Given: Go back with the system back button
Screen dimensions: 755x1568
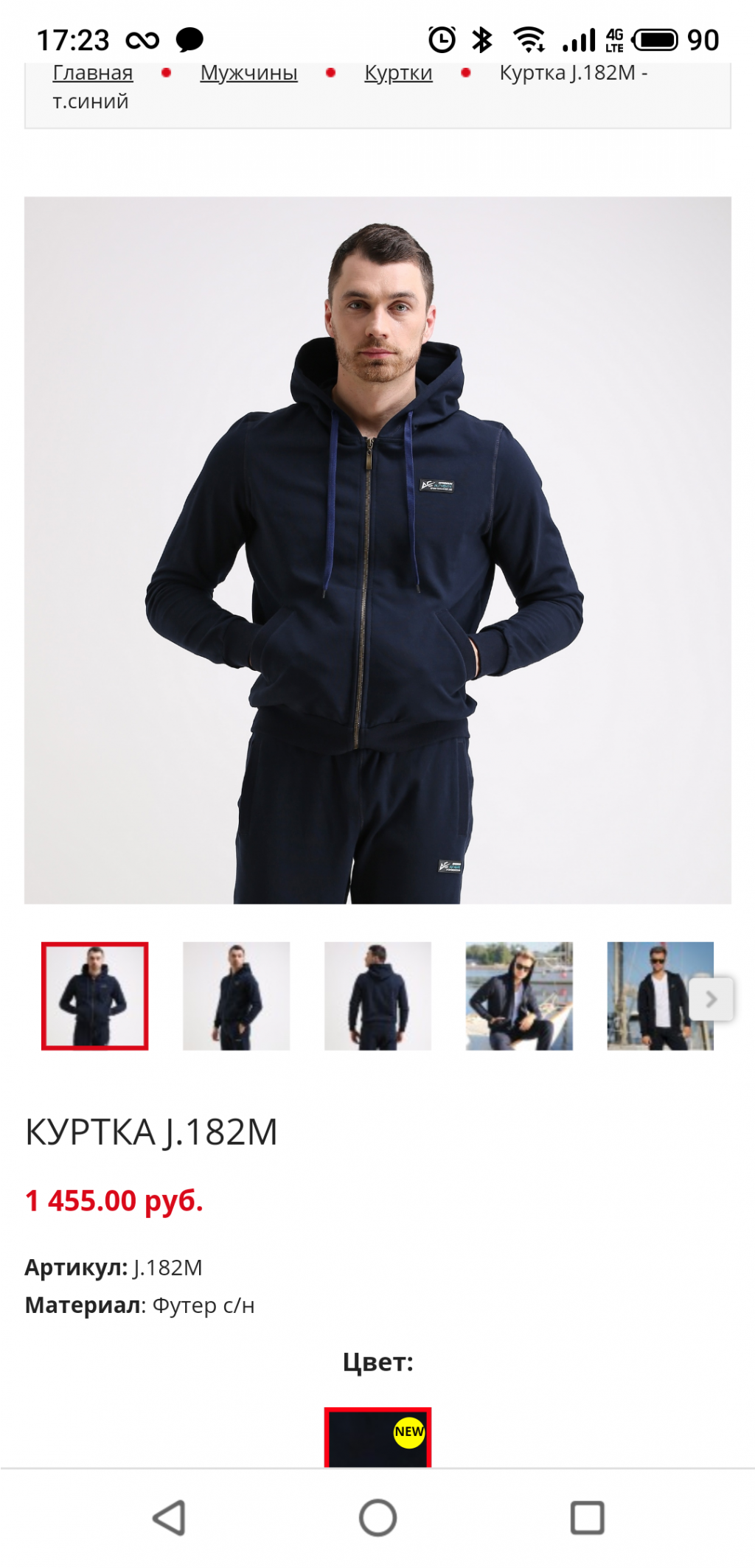Looking at the screenshot, I should pyautogui.click(x=170, y=1518).
